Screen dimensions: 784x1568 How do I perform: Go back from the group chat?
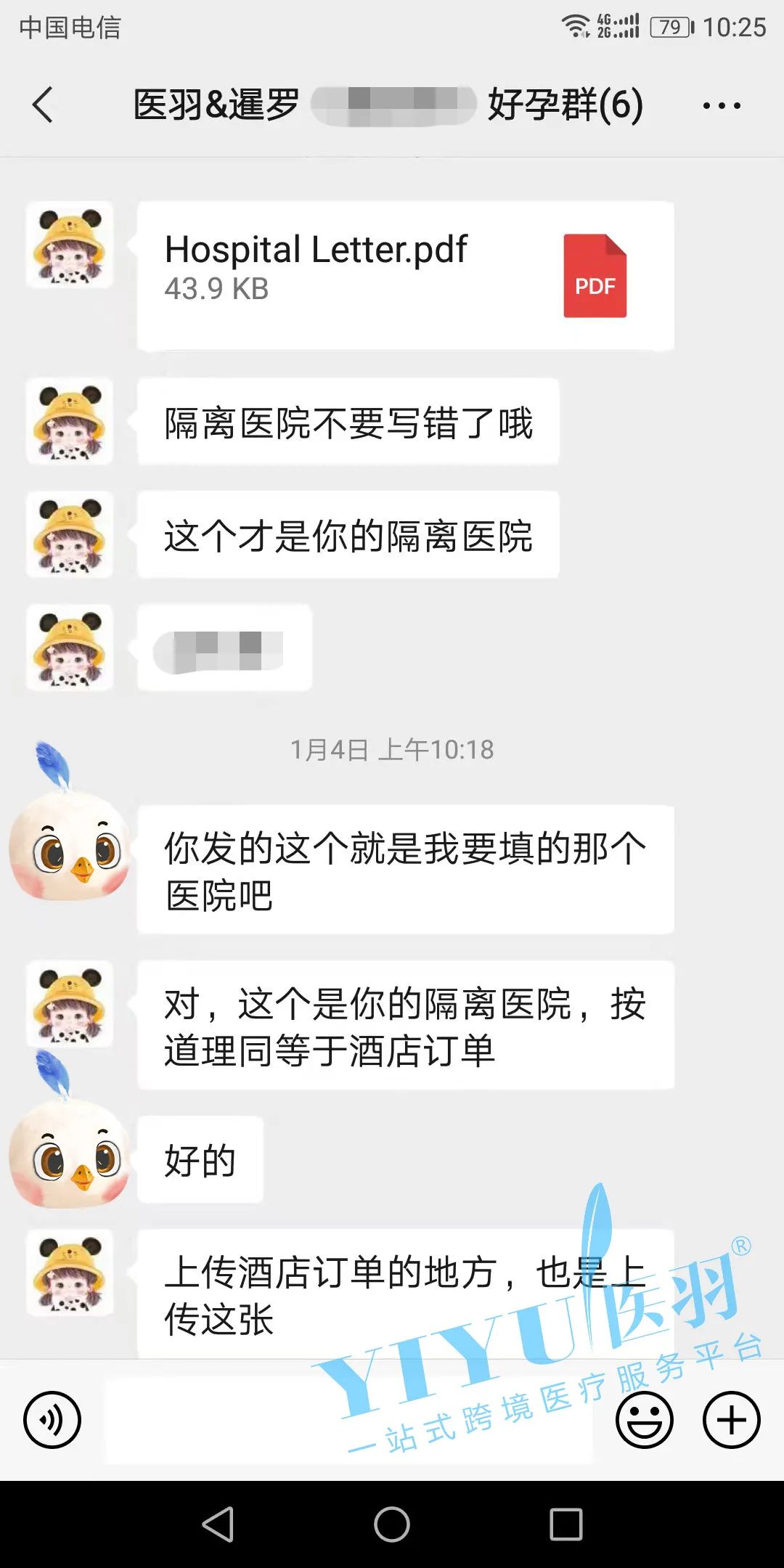(44, 105)
